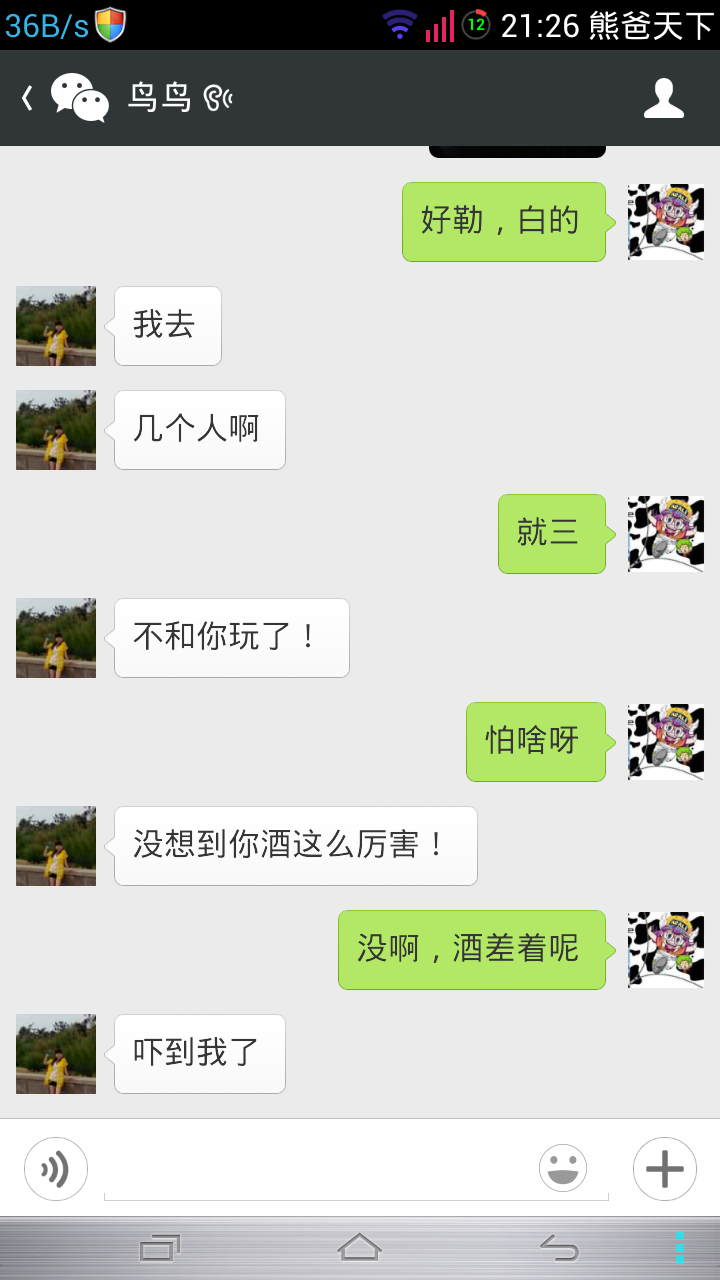Image resolution: width=720 pixels, height=1280 pixels.
Task: Open the navigation bar overflow dots
Action: pyautogui.click(x=679, y=1247)
